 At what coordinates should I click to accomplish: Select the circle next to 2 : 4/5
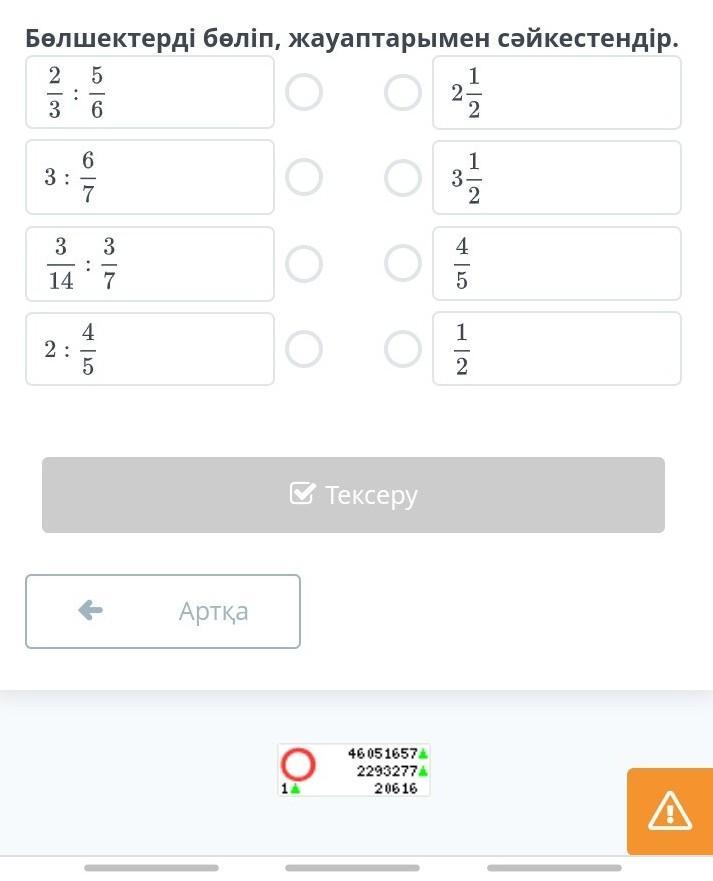pyautogui.click(x=304, y=349)
